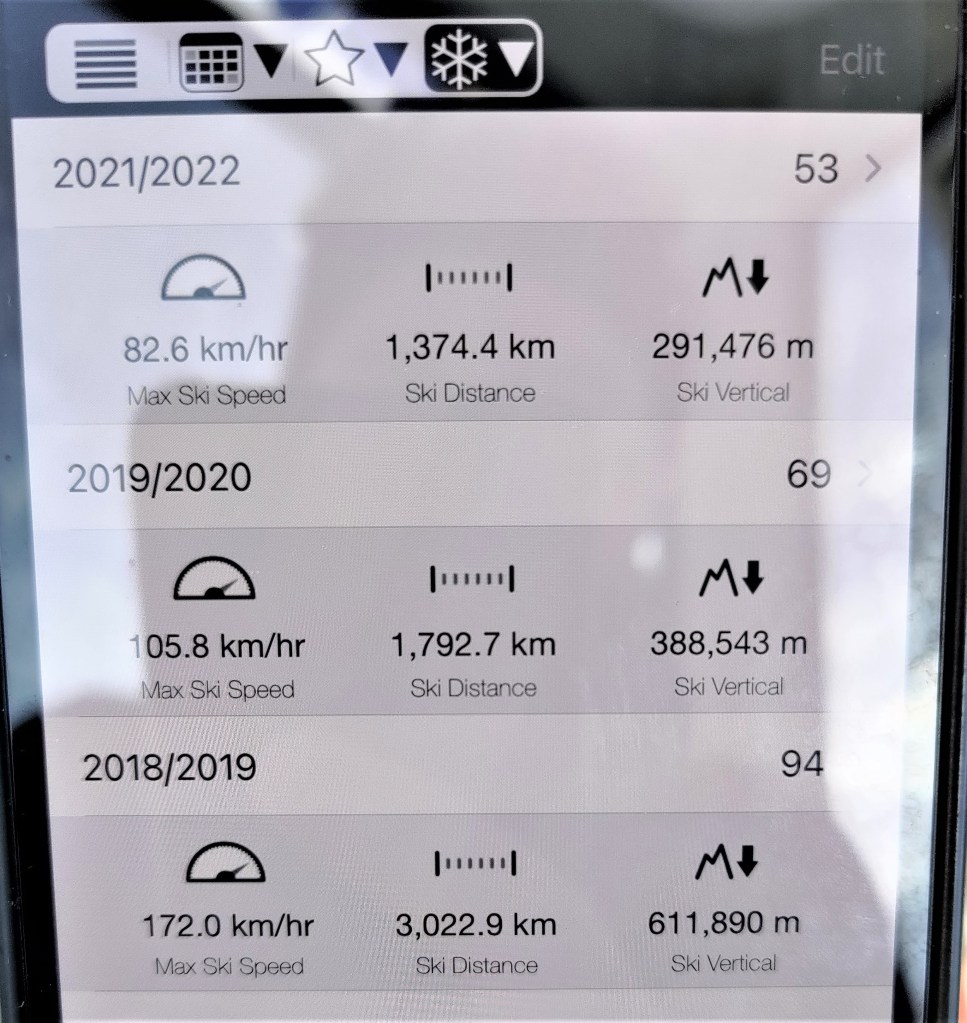Open the 2018/2019 season row
The image size is (967, 1023).
tap(466, 767)
